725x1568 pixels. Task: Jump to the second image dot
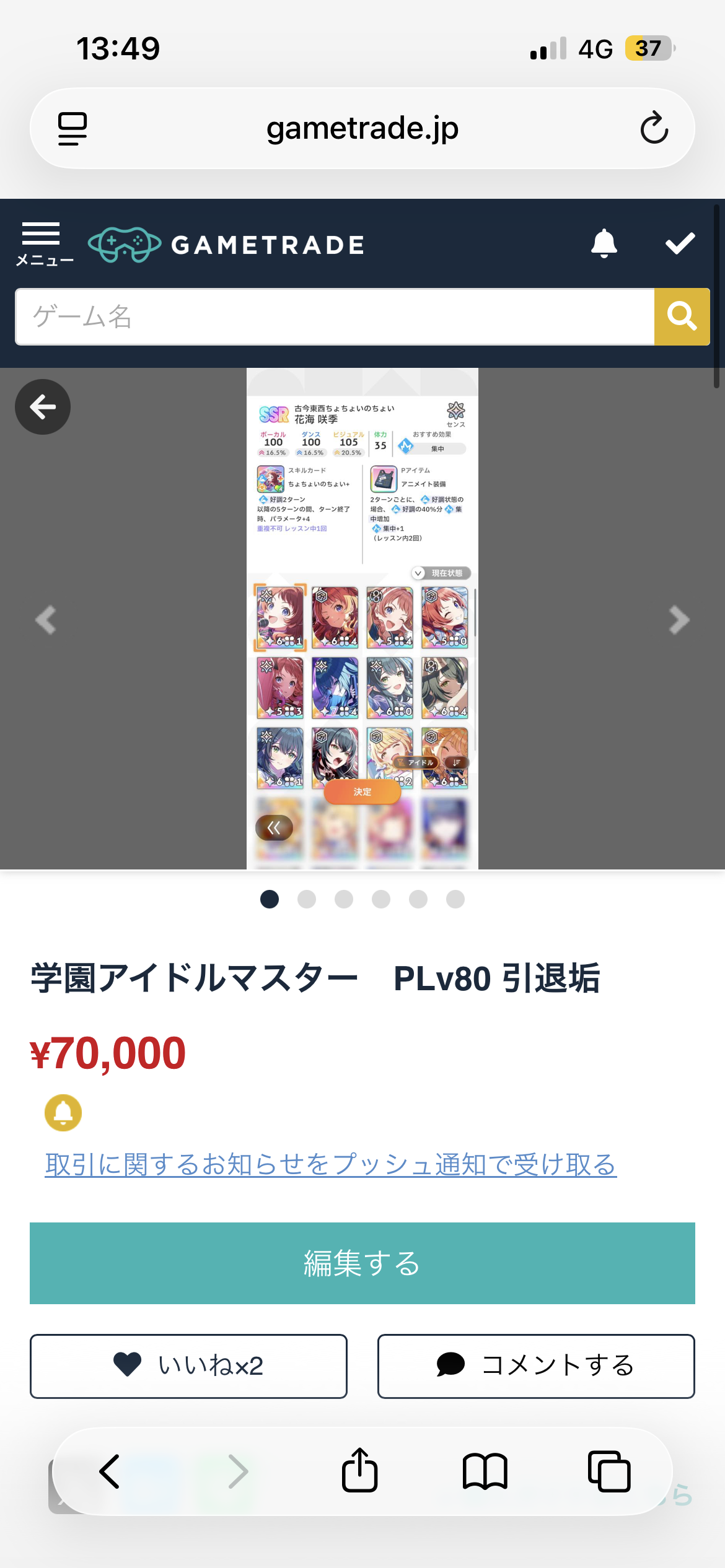click(307, 899)
